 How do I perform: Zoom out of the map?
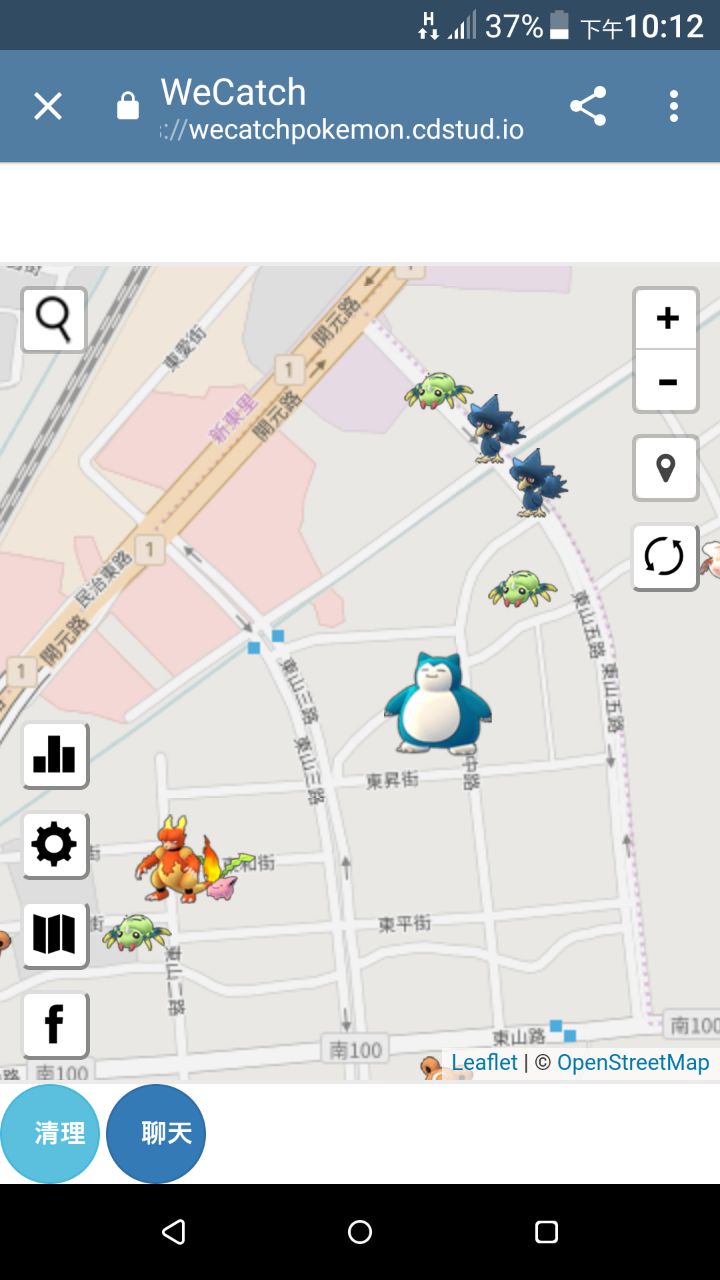[666, 381]
